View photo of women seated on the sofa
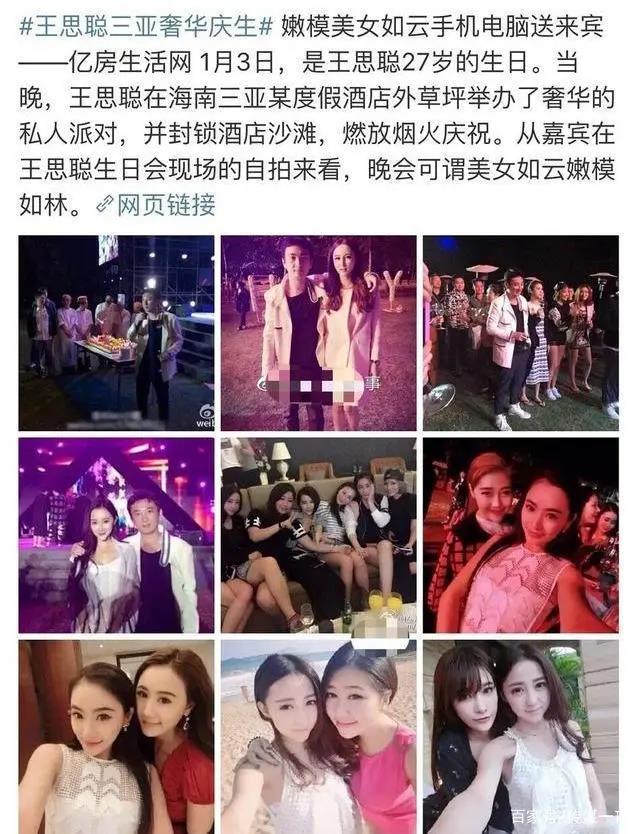Viewport: 640px width, 834px height. (x=318, y=535)
